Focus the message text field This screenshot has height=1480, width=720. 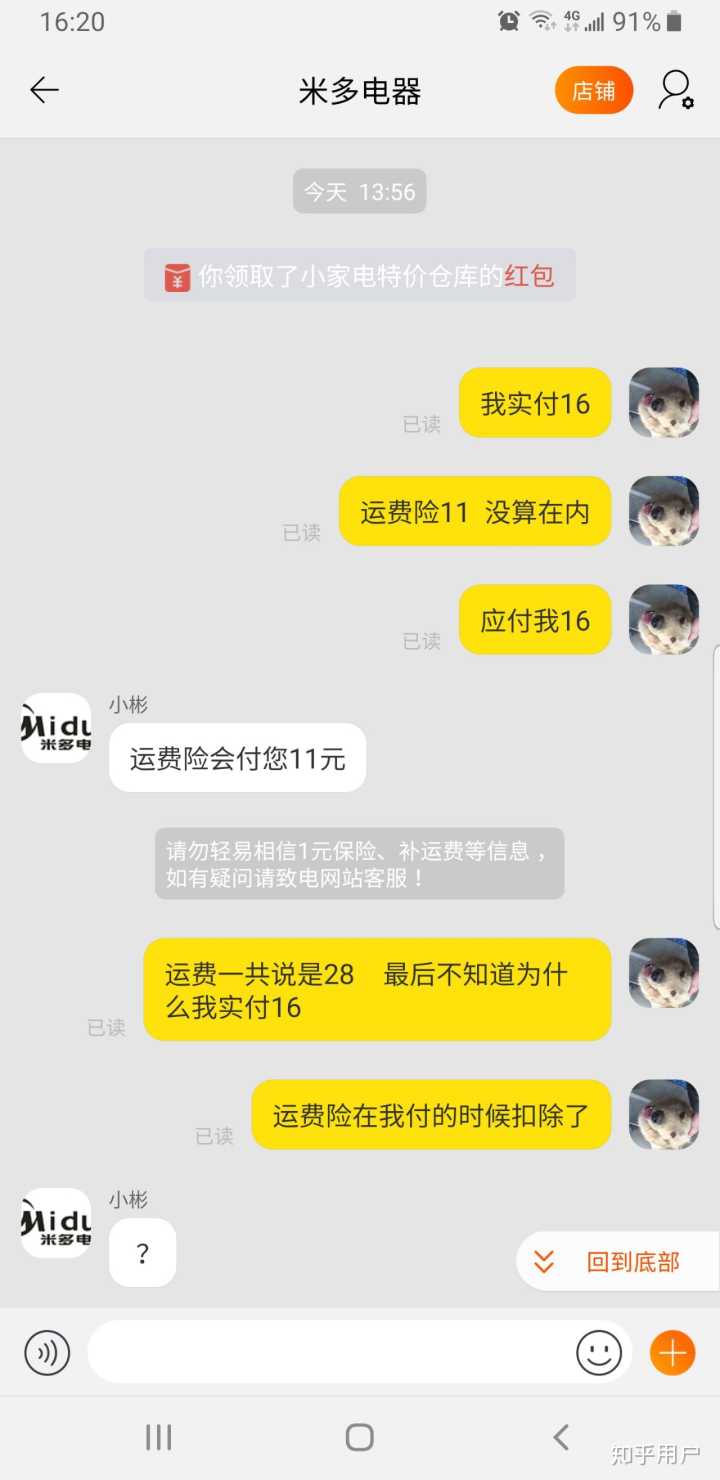(330, 1353)
